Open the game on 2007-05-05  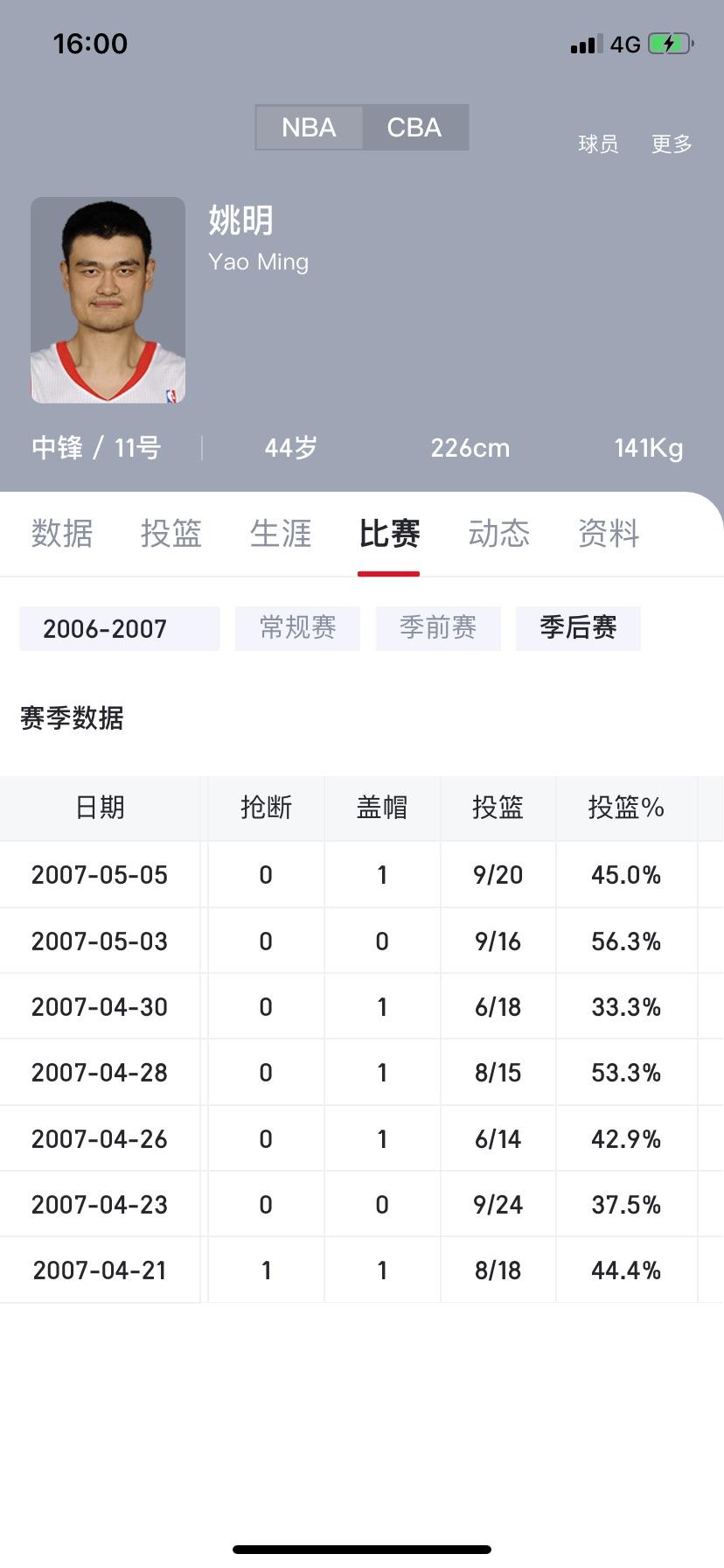click(362, 875)
